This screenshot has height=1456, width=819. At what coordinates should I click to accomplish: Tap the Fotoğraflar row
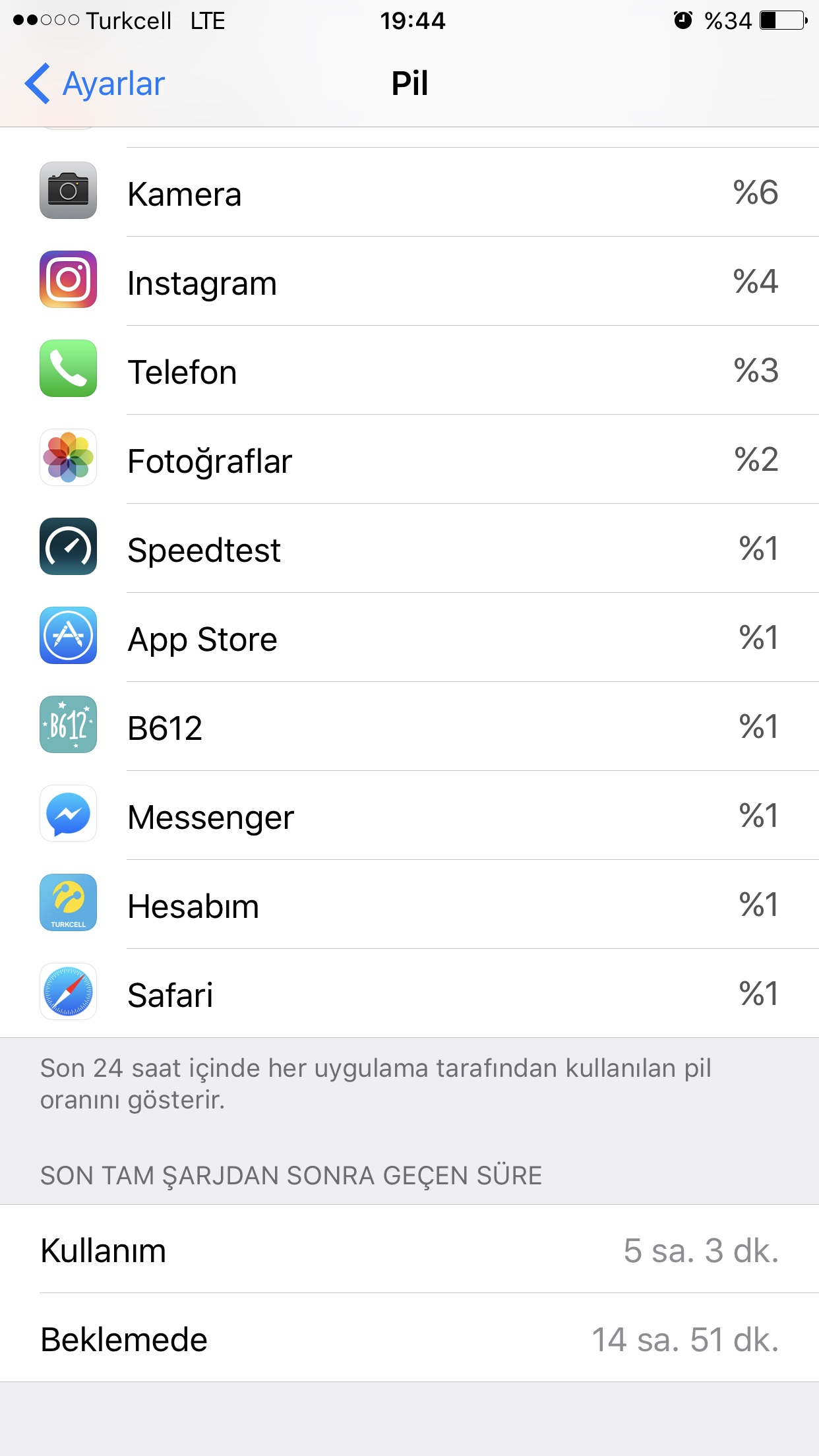[x=409, y=460]
